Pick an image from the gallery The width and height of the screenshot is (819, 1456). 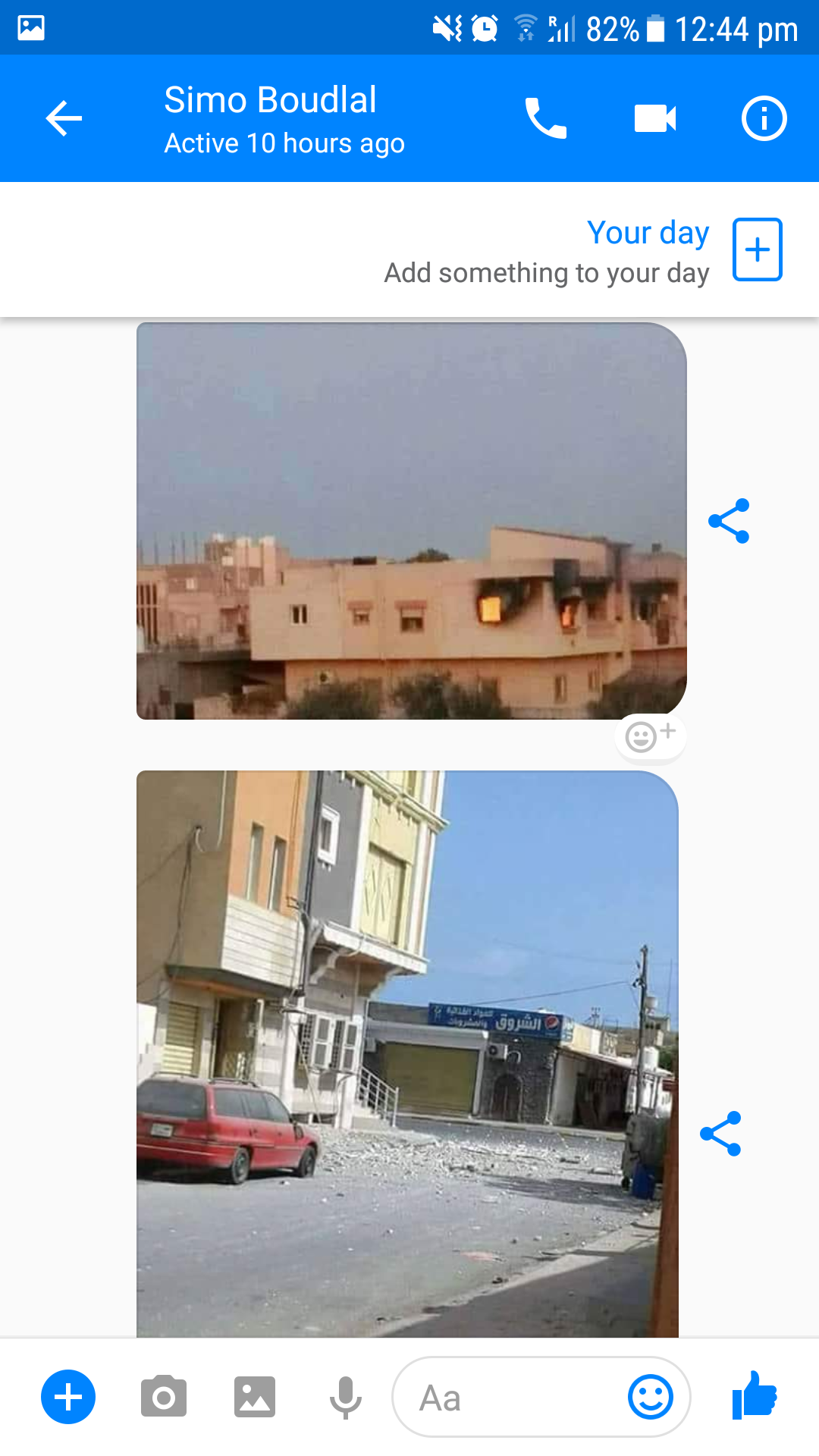tap(255, 1397)
